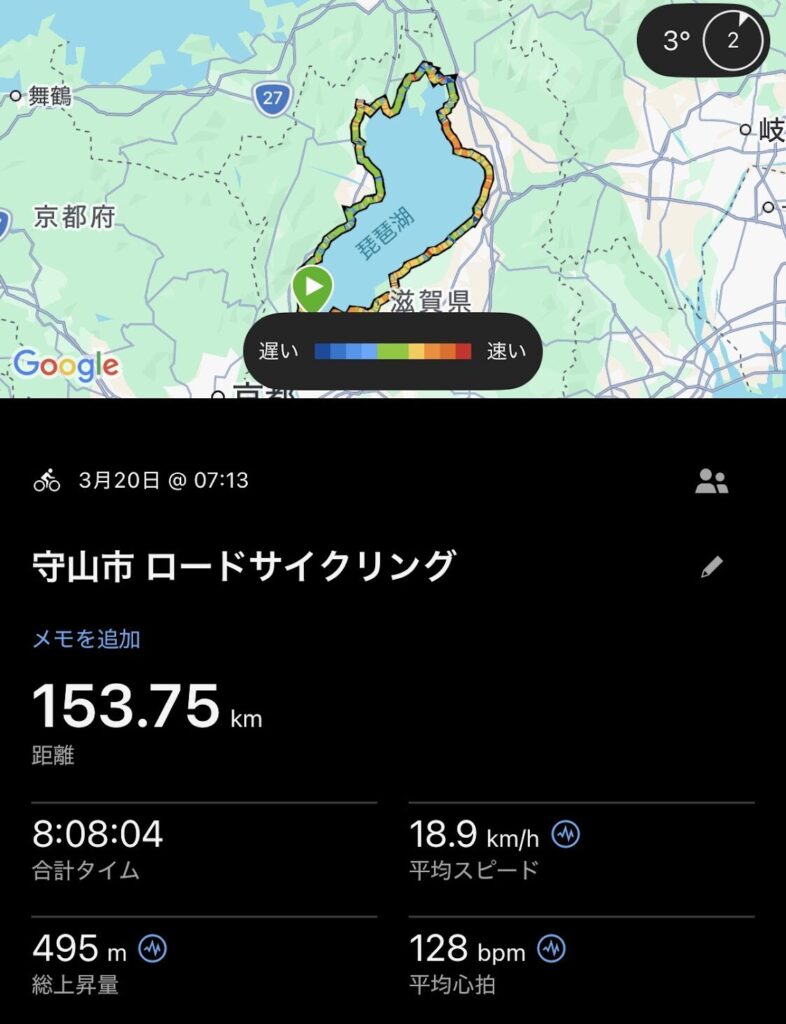786x1024 pixels.
Task: Open the sharing and privacy people icon
Action: coord(711,482)
